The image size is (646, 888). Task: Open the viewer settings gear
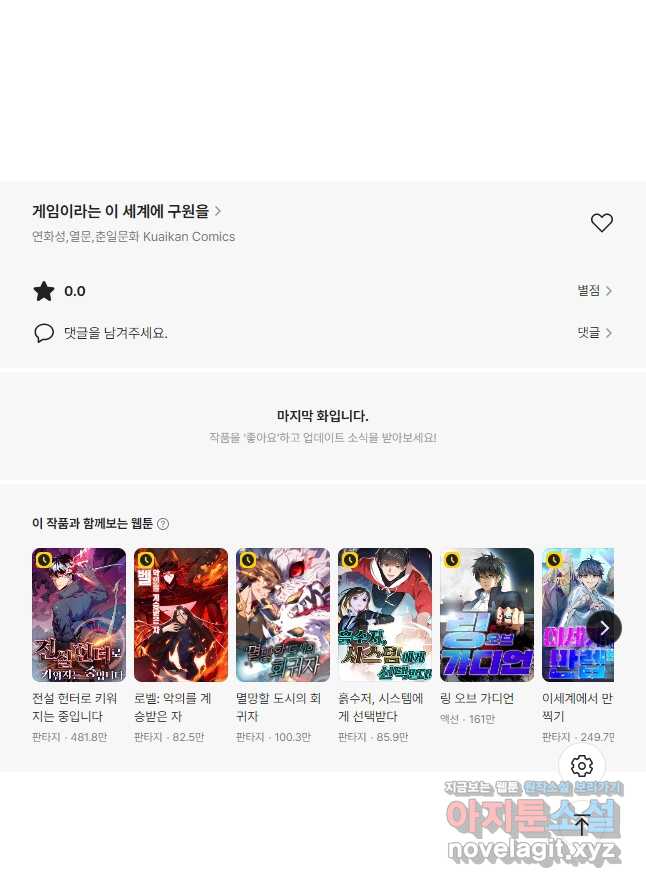point(582,767)
